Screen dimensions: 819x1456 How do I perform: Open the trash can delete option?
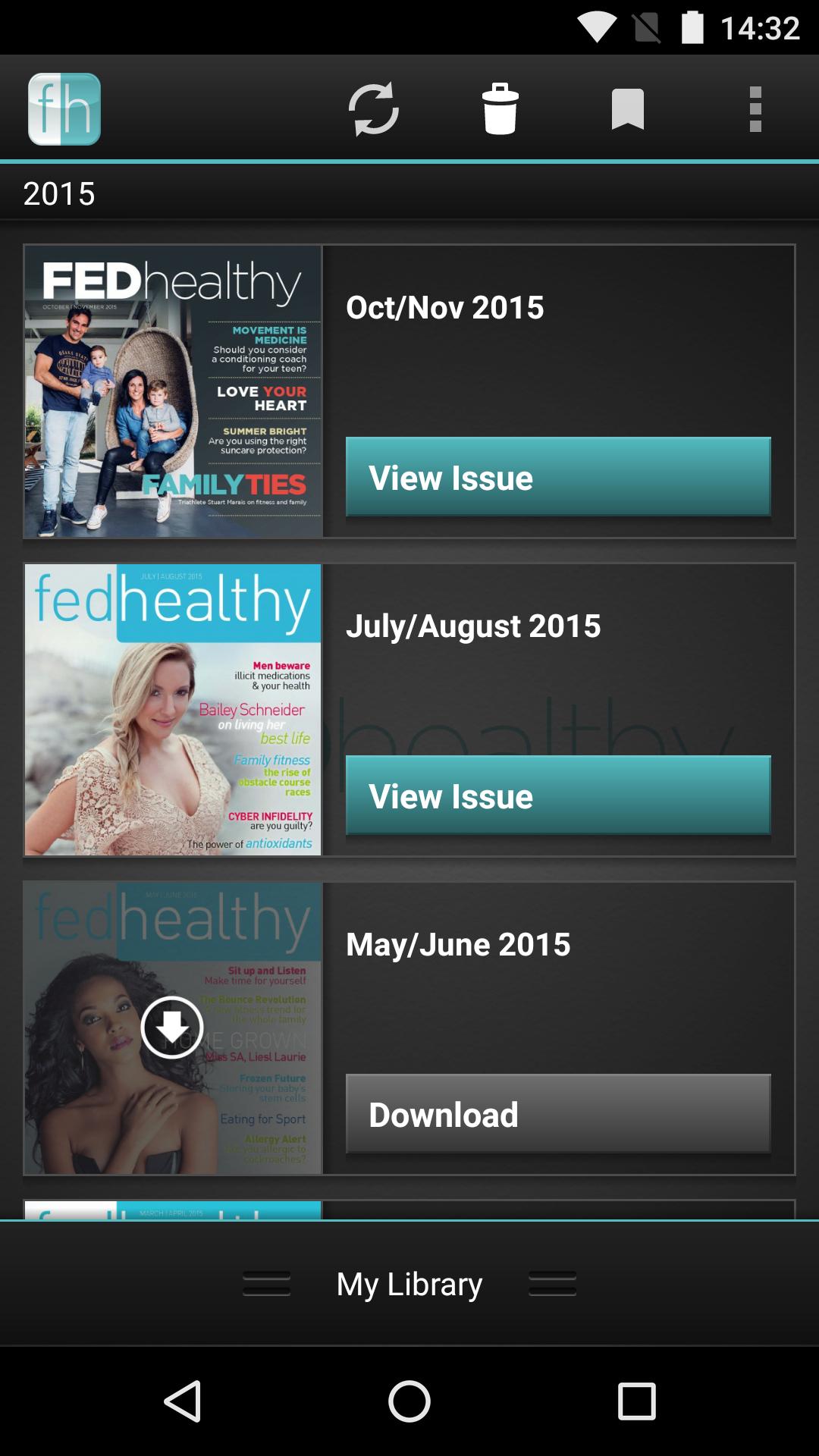coord(500,109)
